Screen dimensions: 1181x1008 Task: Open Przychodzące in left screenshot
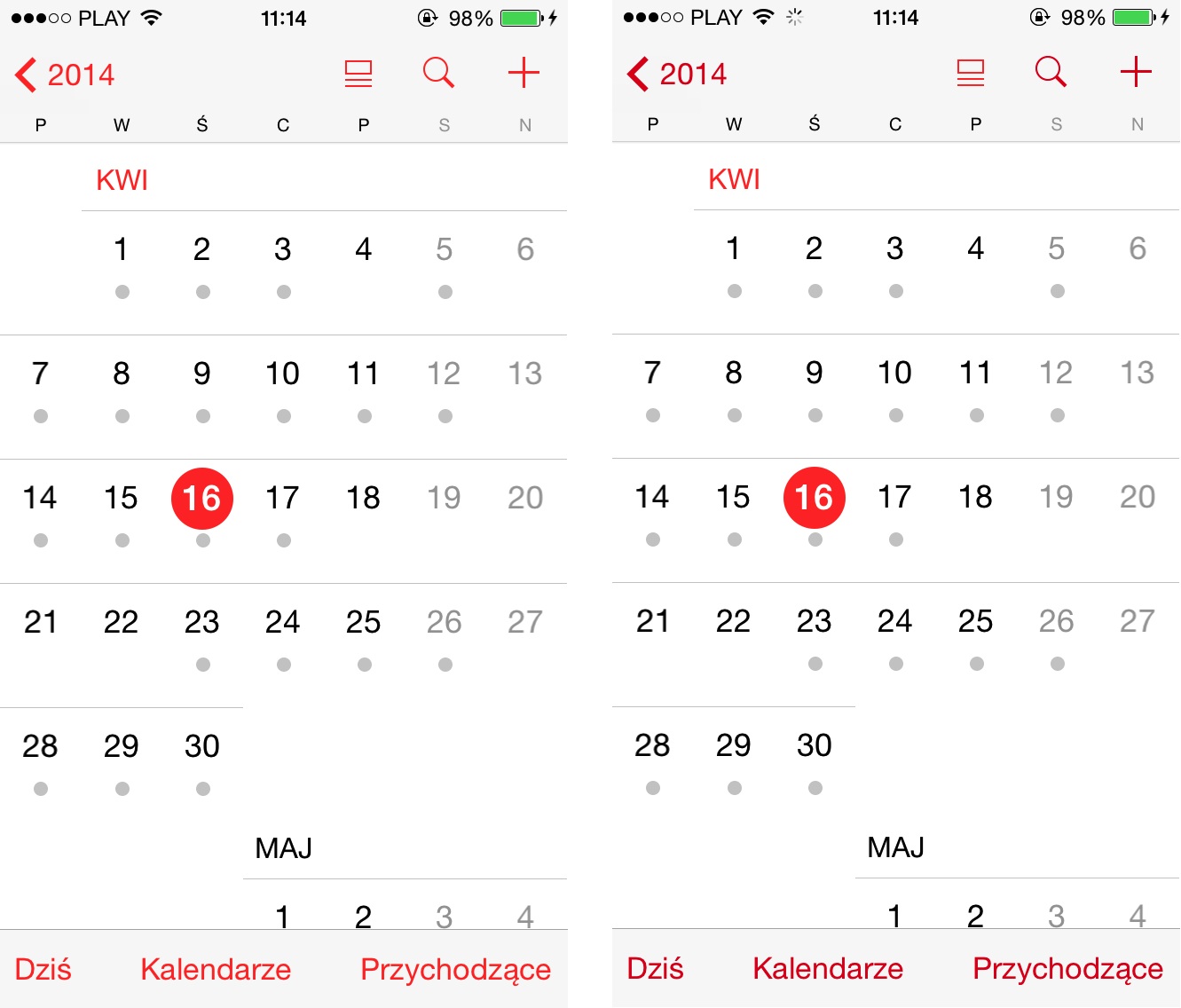point(455,969)
